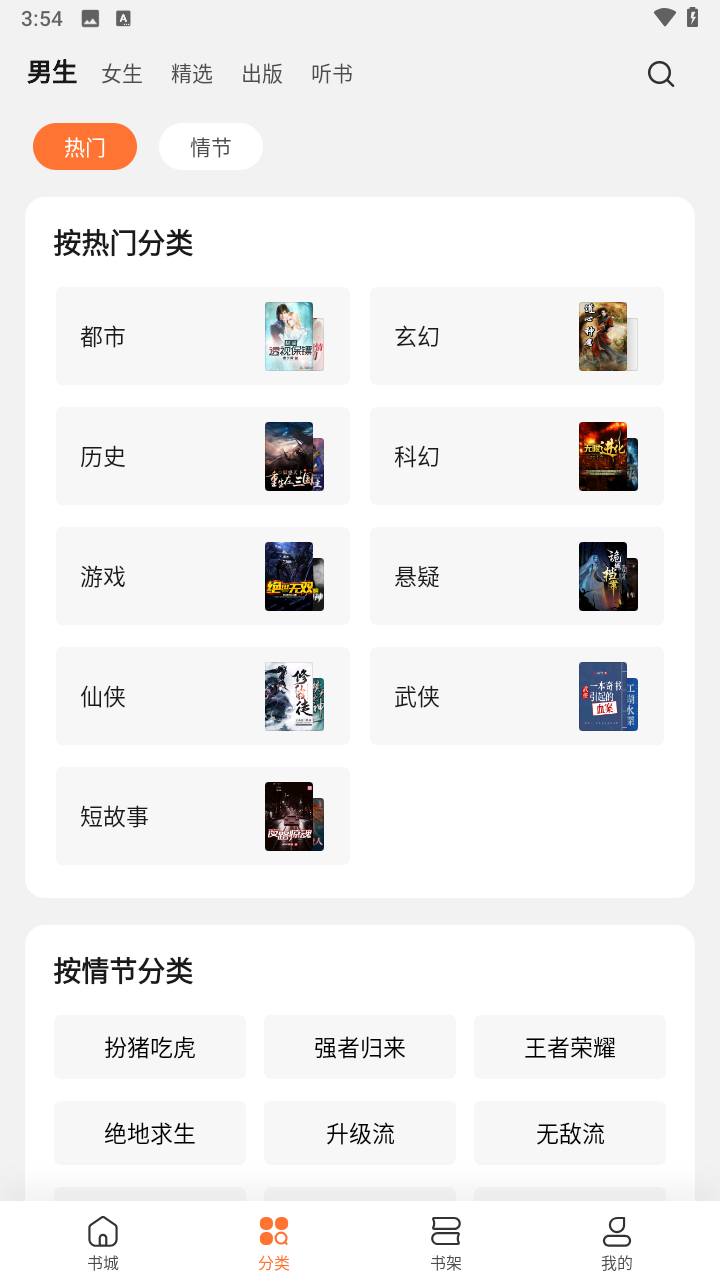The width and height of the screenshot is (720, 1280).
Task: View the 悬疑 category
Action: 517,576
